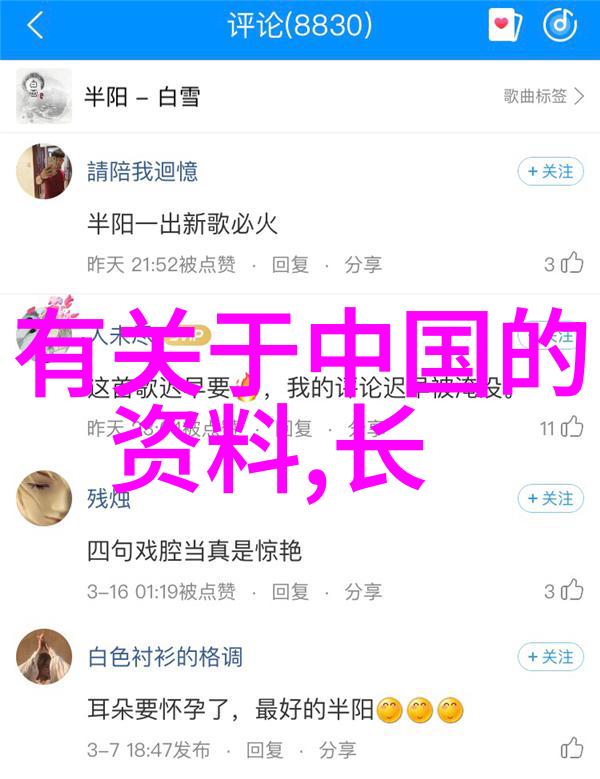Like the comment 半阳一出新歌必火
Screen dimensions: 600x779
(572, 264)
